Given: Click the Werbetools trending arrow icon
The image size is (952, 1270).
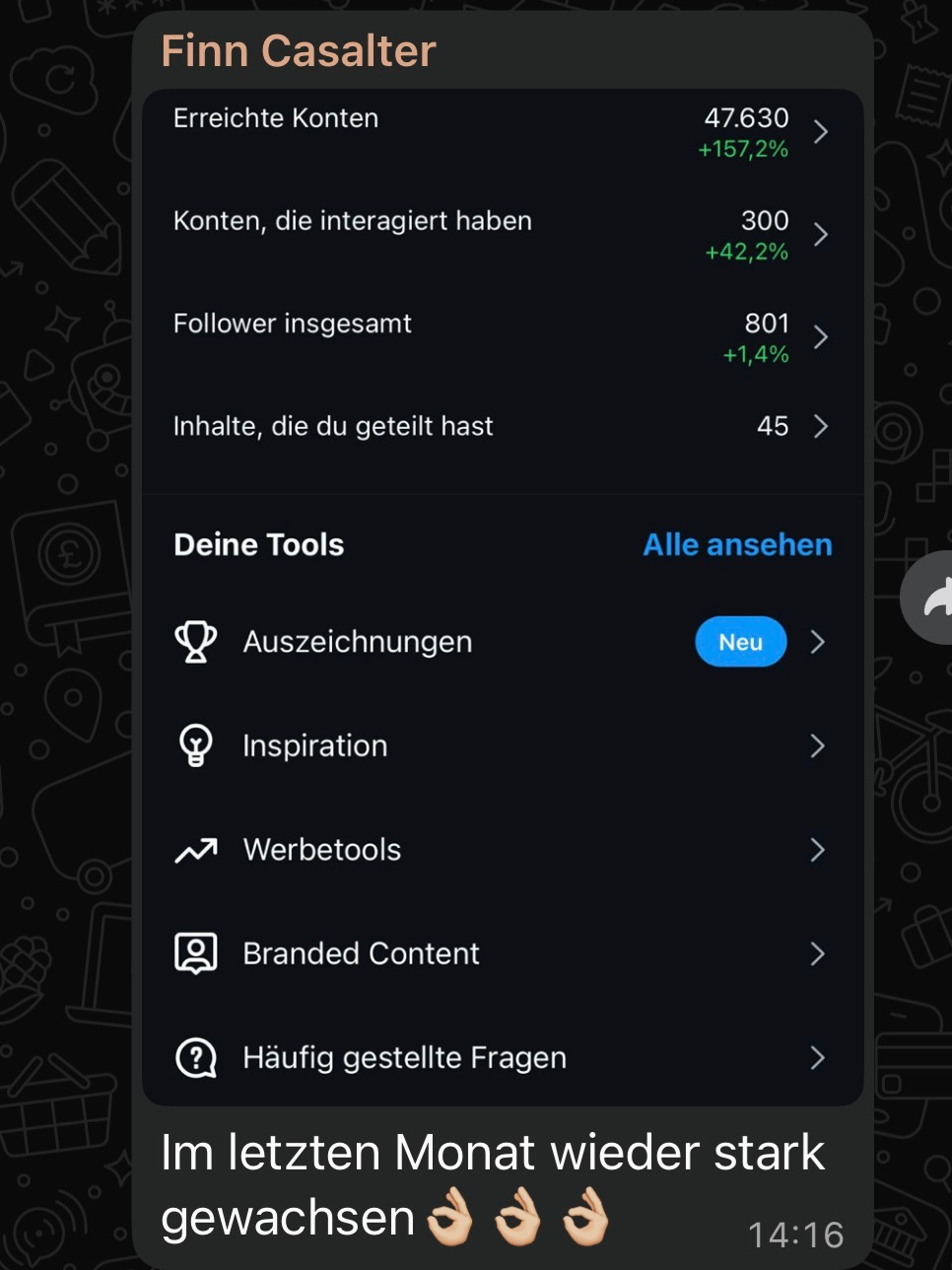Looking at the screenshot, I should [196, 849].
